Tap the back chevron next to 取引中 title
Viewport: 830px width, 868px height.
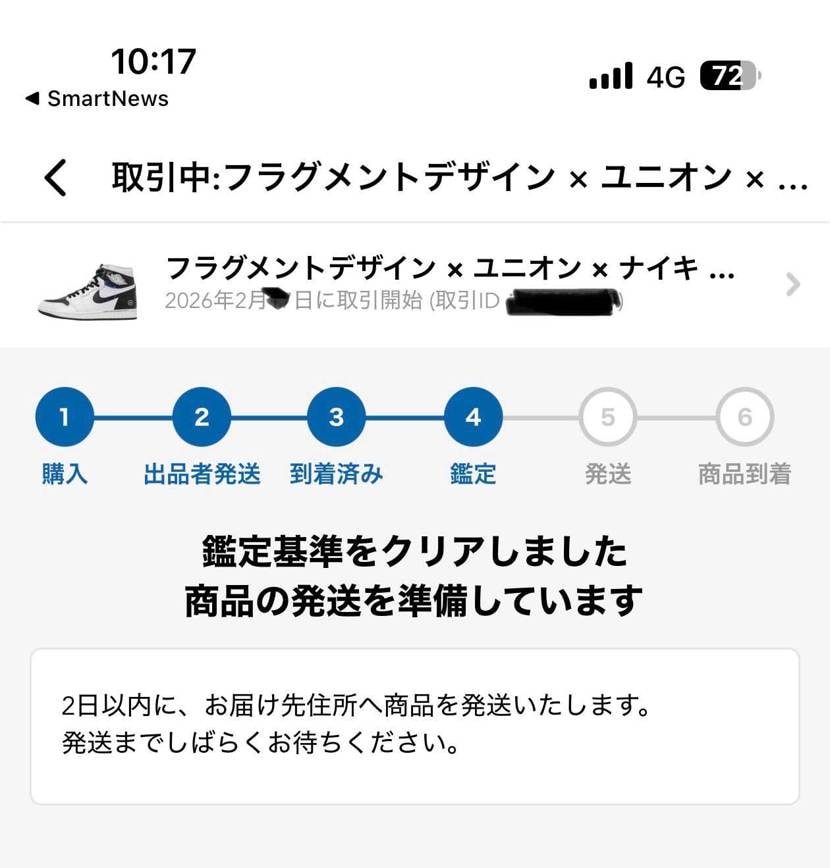point(54,177)
